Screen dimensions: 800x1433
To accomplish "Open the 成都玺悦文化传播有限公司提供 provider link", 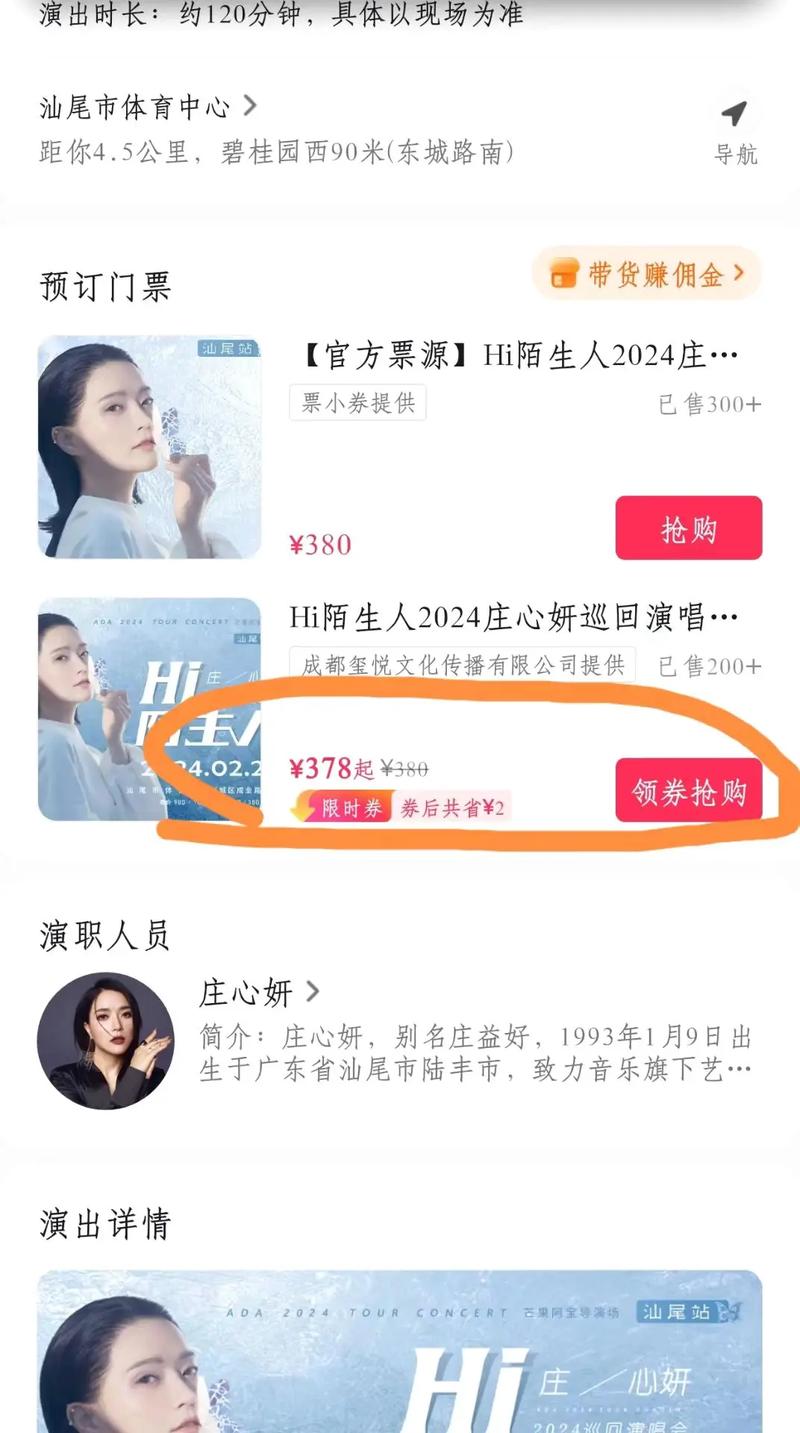I will pyautogui.click(x=460, y=666).
